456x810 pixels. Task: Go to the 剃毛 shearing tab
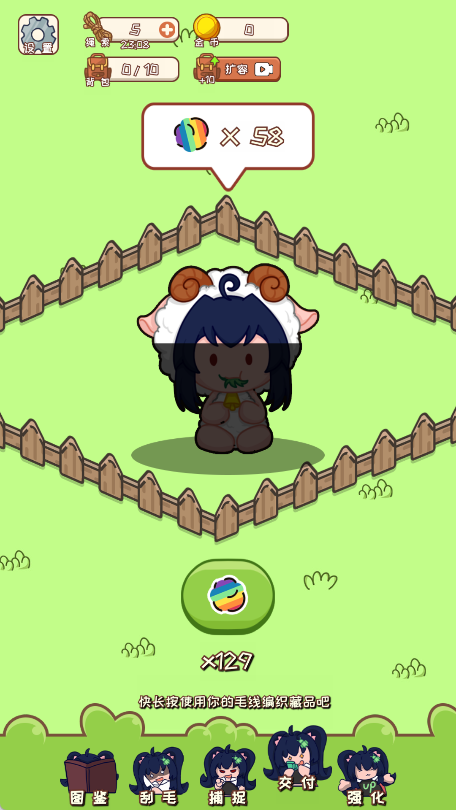pos(158,777)
